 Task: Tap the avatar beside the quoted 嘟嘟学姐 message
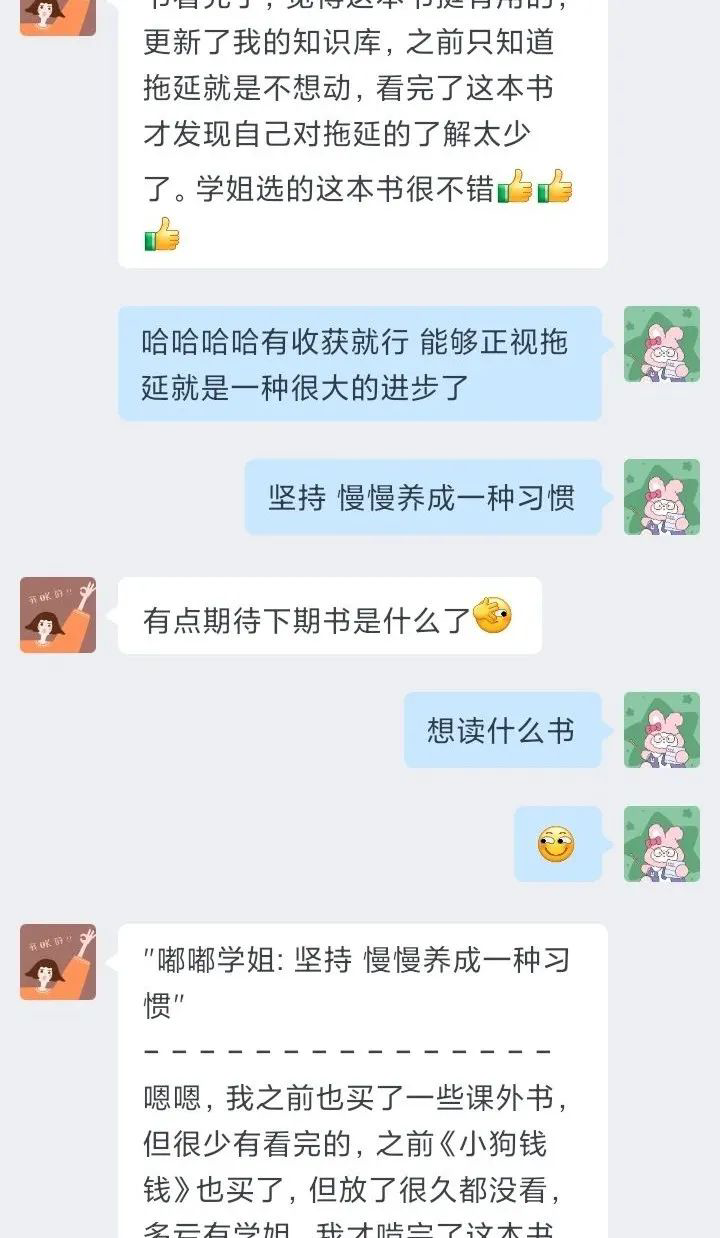tap(58, 962)
